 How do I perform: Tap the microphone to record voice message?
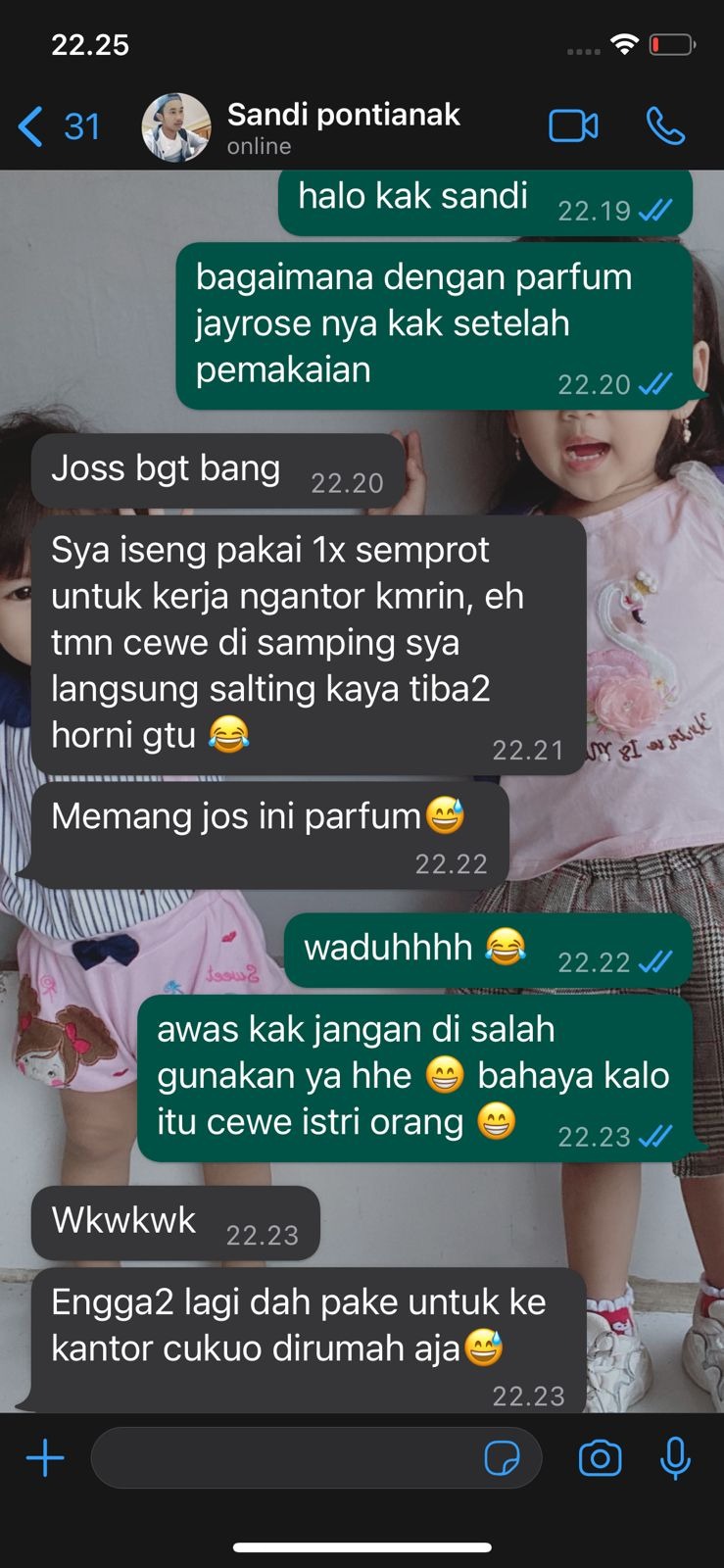675,1458
